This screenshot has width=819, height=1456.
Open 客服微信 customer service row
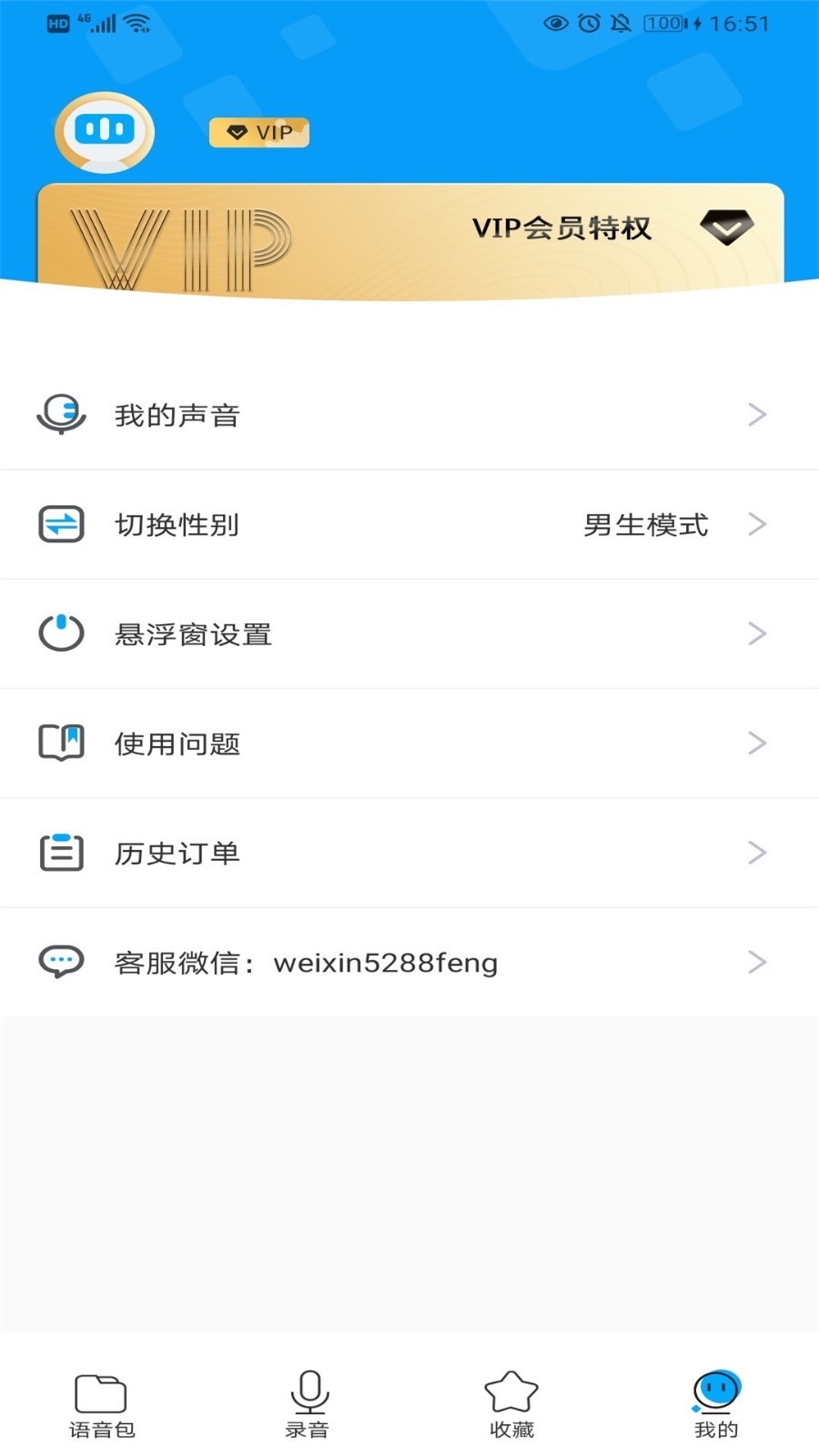click(x=409, y=962)
